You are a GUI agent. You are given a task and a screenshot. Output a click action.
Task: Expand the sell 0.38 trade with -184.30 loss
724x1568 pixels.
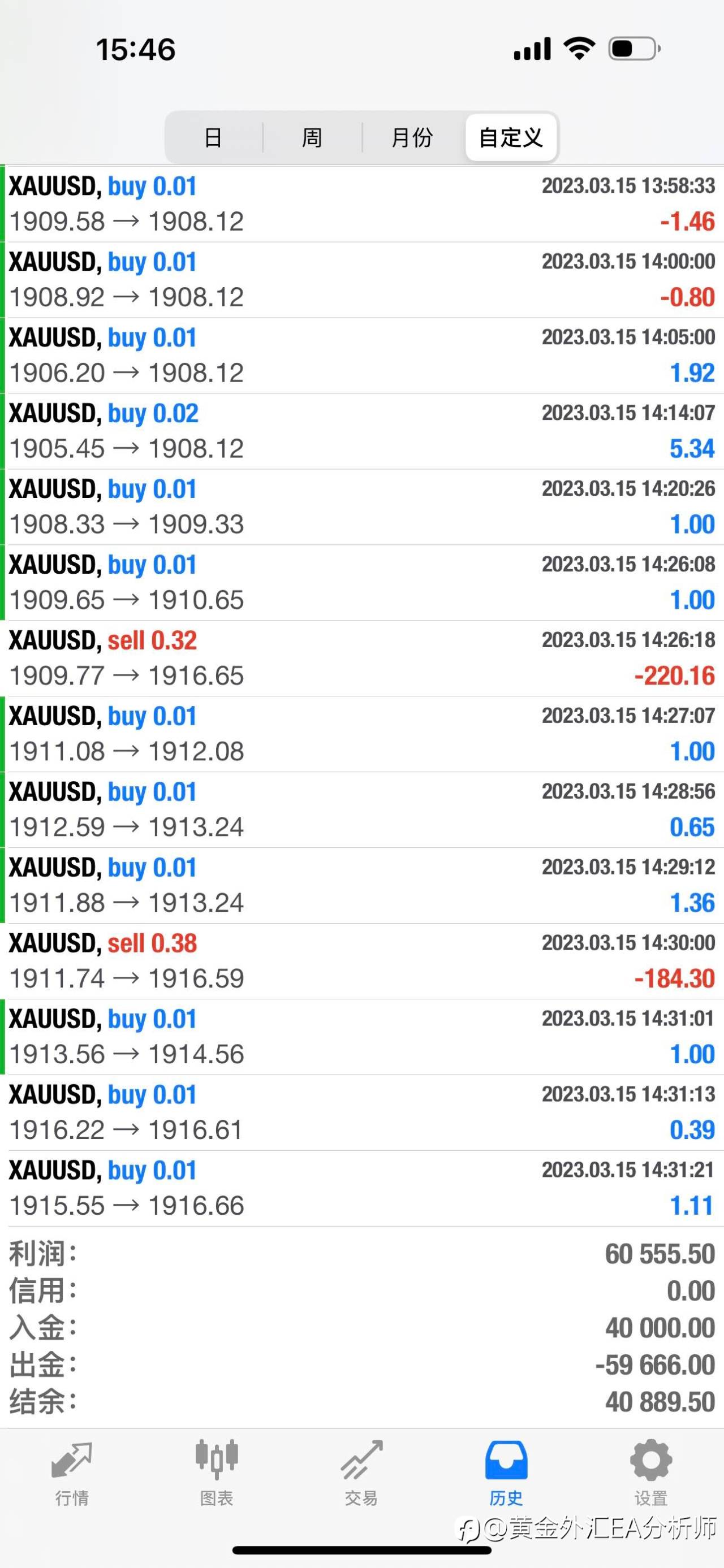click(361, 961)
